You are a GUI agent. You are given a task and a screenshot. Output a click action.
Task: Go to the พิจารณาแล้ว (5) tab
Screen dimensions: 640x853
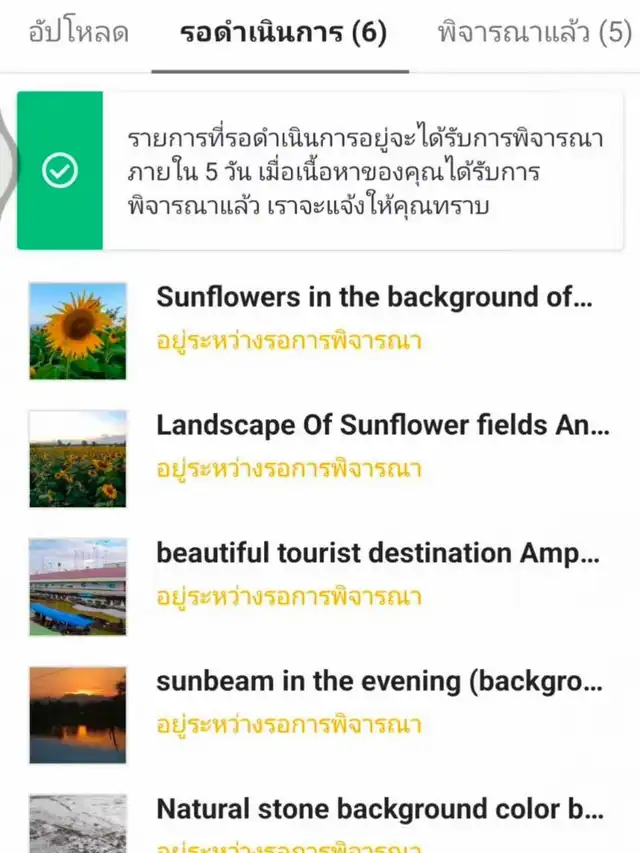pos(534,33)
